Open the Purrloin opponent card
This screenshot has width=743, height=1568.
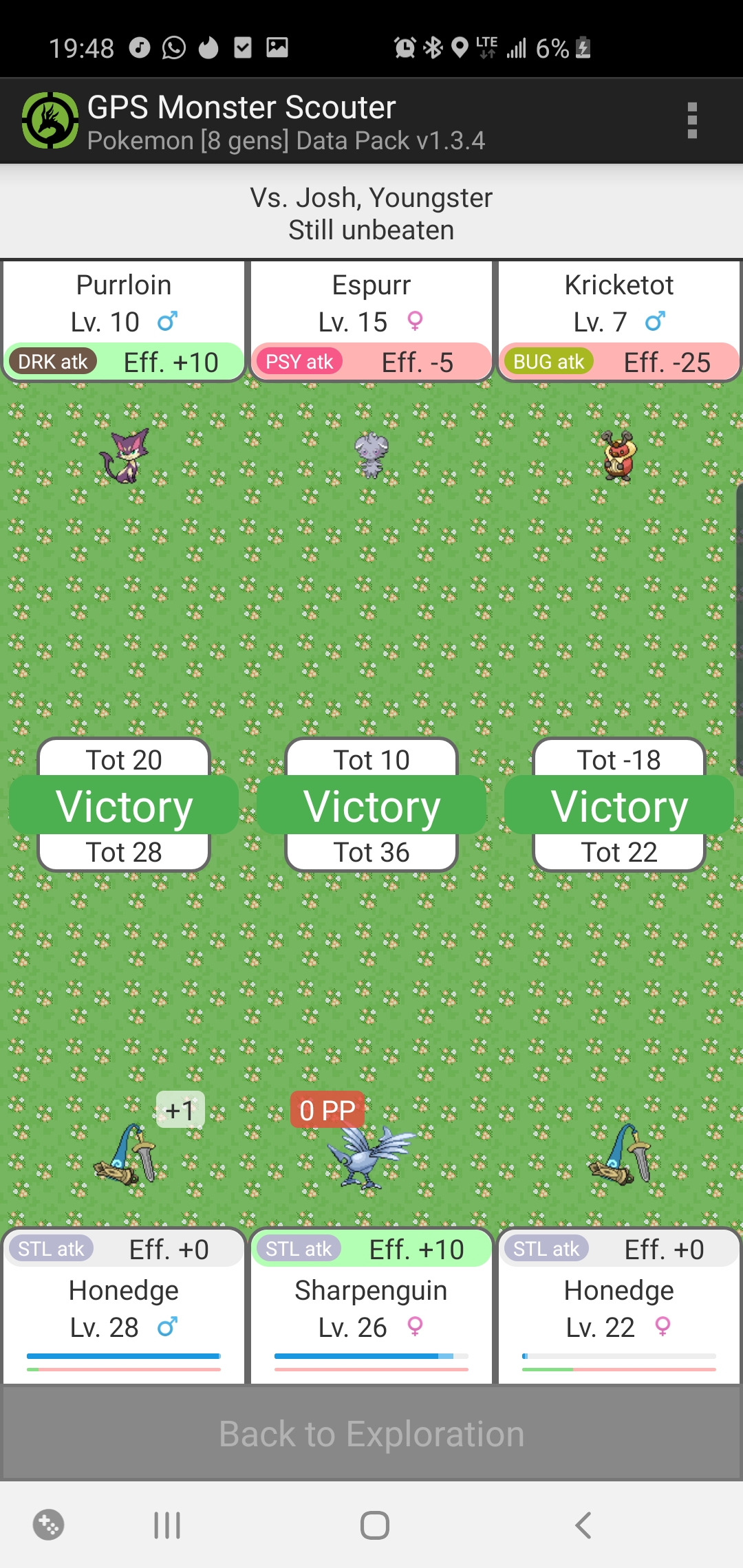click(124, 320)
